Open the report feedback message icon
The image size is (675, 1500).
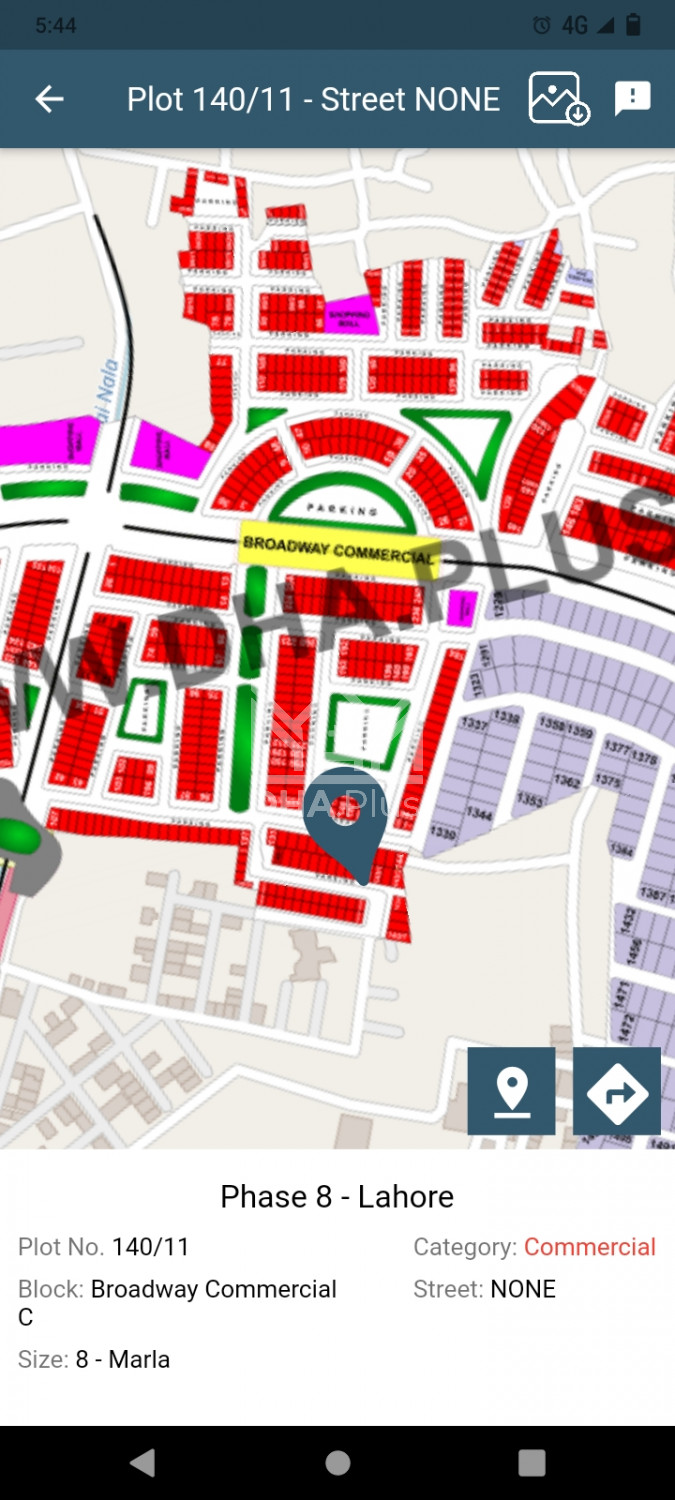tap(632, 98)
